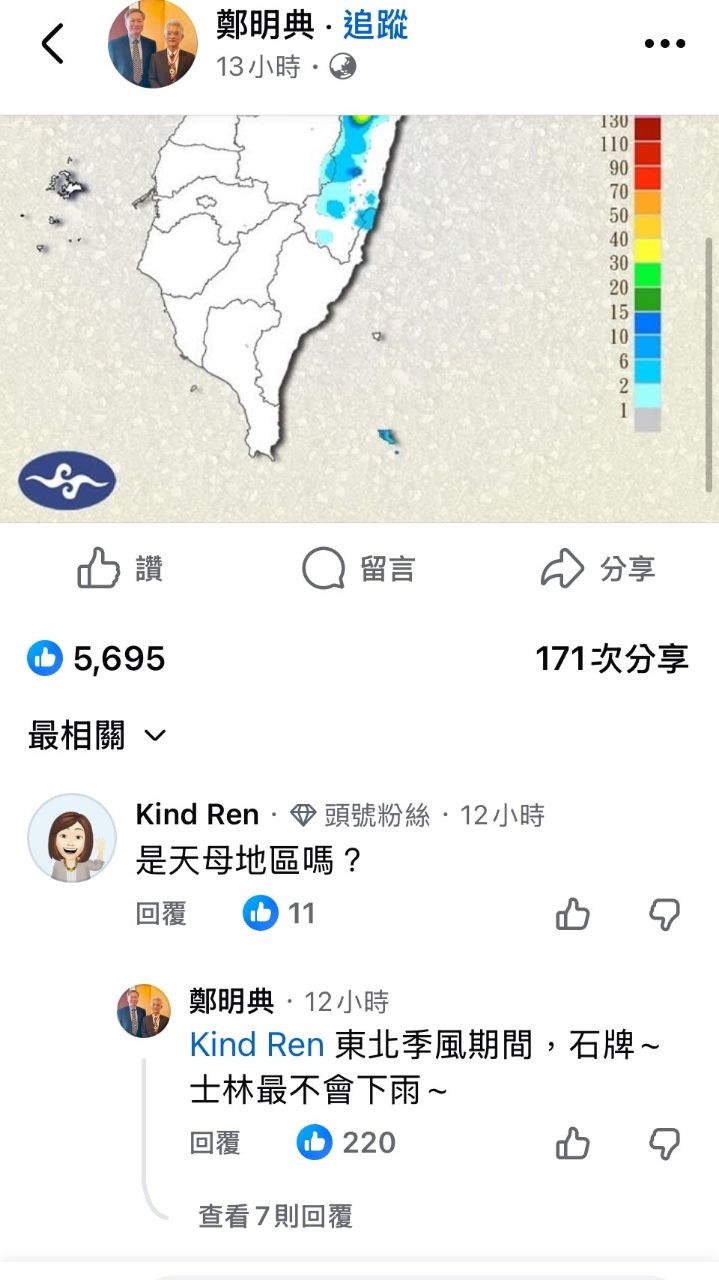719x1280 pixels.
Task: Like the post with the 讚 button
Action: tap(119, 570)
